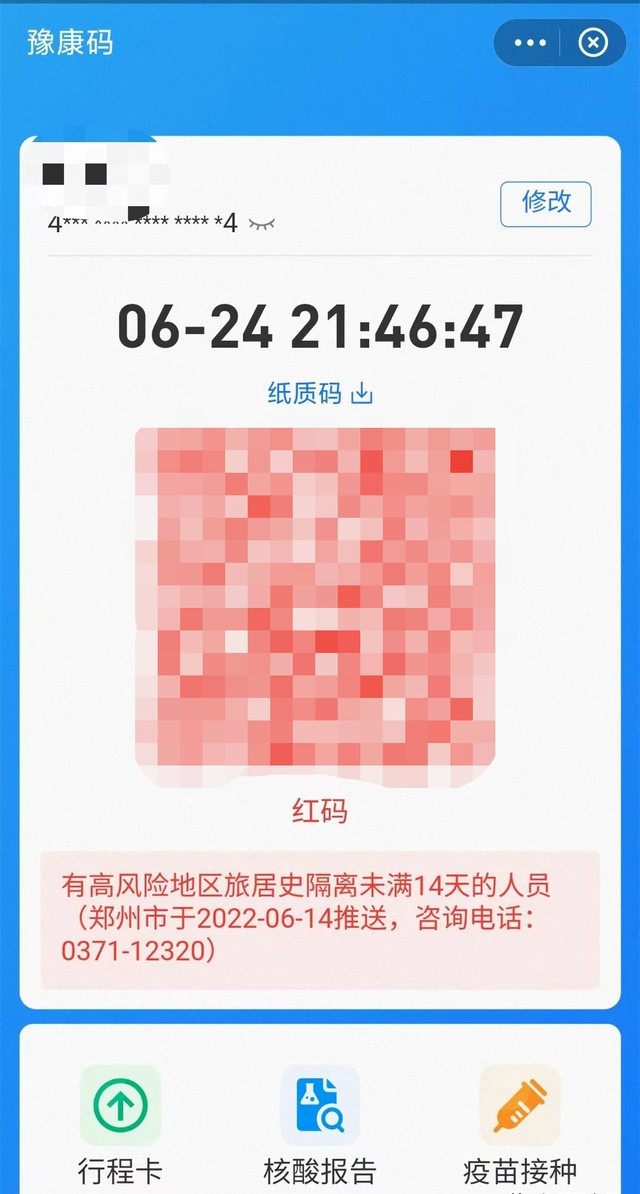Reveal the hidden ID number with eye icon
This screenshot has height=1194, width=640.
[262, 223]
